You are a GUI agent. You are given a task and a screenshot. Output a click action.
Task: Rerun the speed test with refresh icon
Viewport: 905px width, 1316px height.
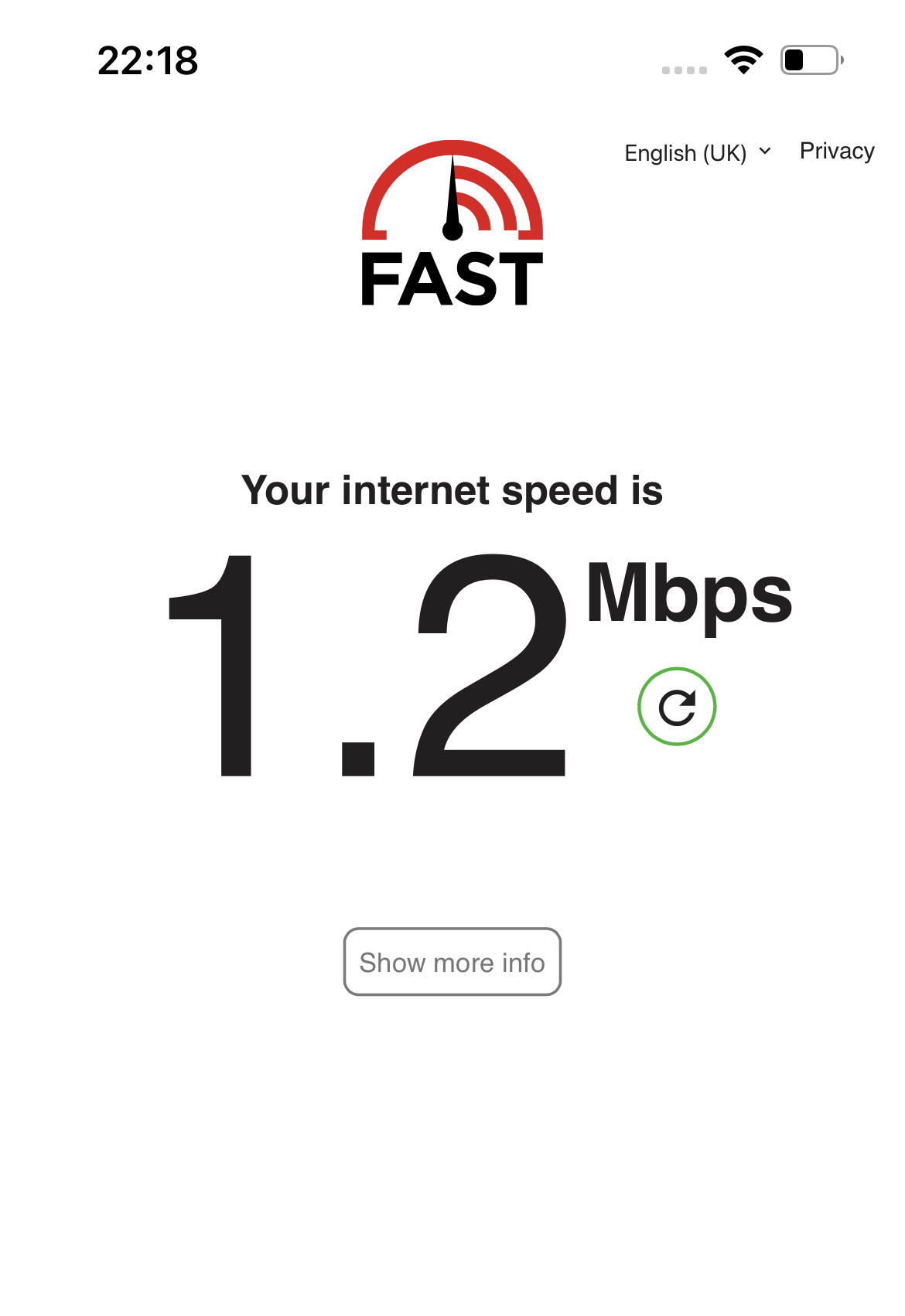click(x=677, y=707)
